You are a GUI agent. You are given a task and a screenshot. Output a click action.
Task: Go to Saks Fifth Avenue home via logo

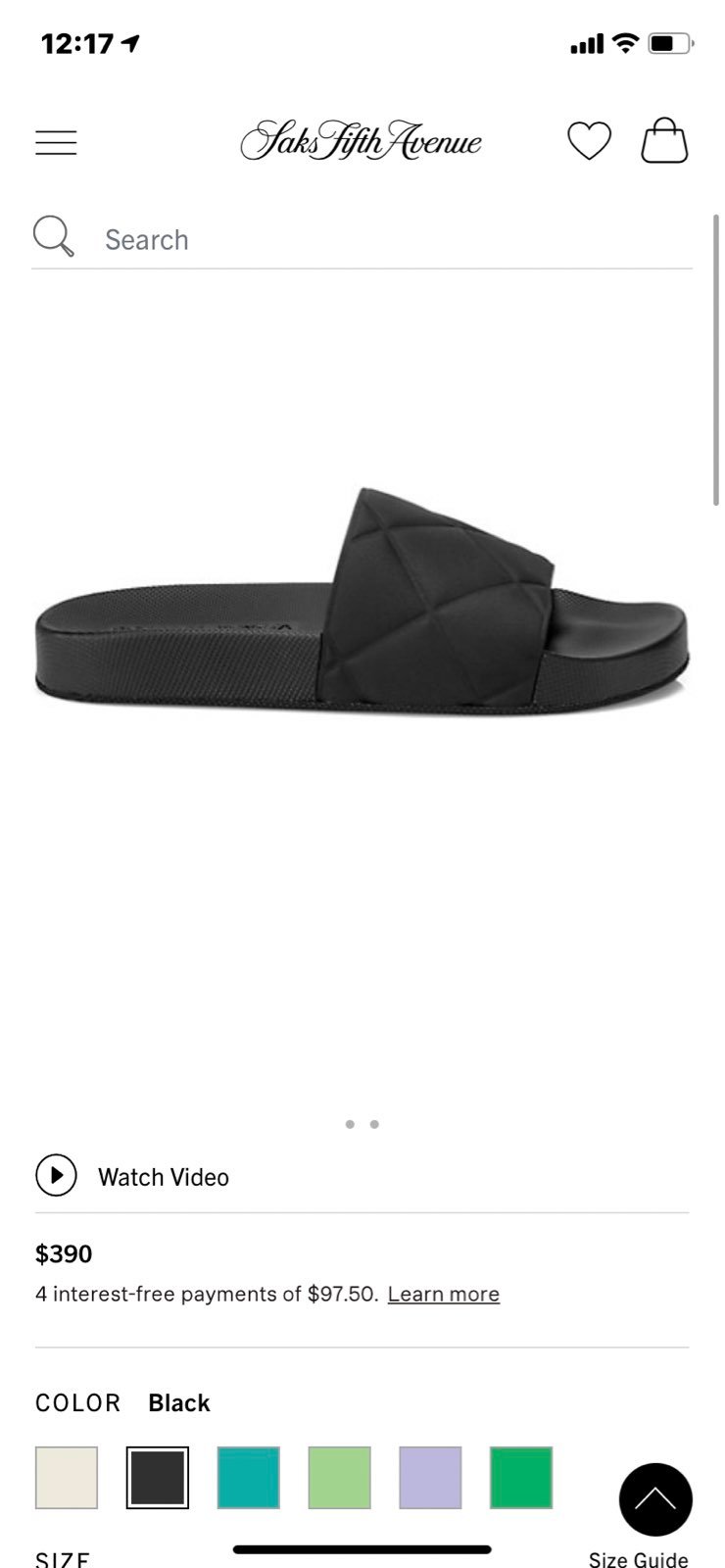(x=362, y=141)
